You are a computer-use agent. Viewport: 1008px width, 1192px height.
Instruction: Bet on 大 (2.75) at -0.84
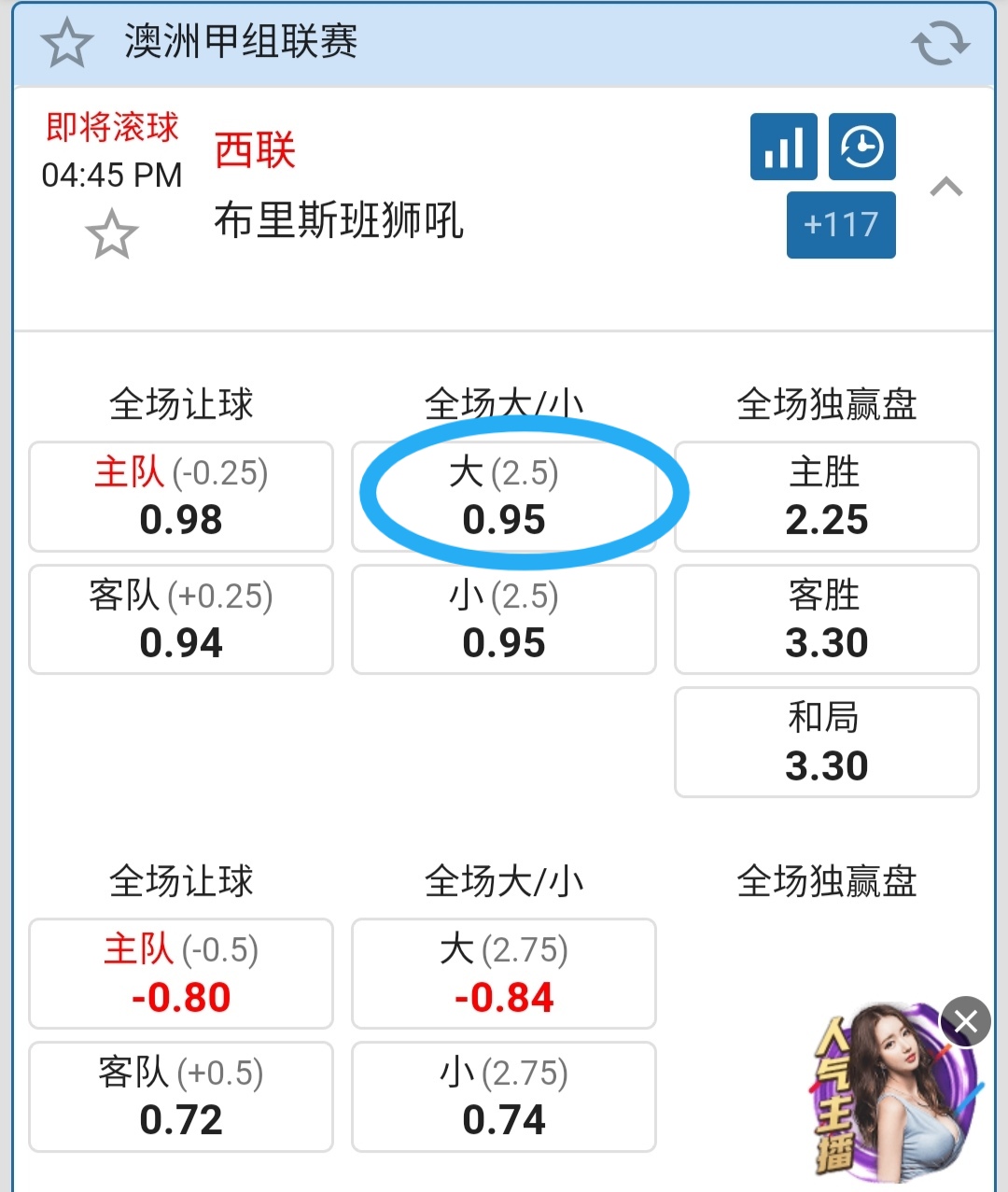coord(504,974)
